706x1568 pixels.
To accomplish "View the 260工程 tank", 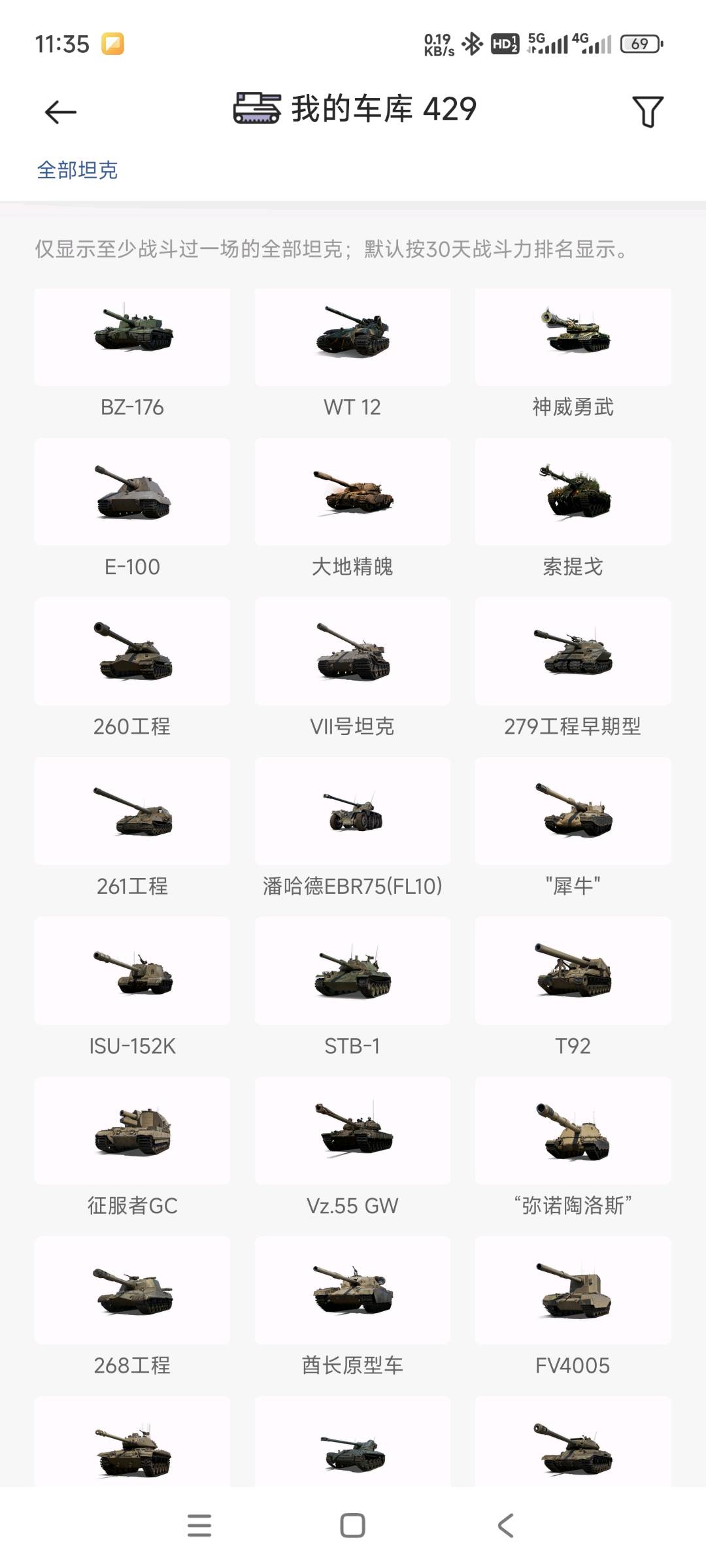I will click(x=132, y=669).
